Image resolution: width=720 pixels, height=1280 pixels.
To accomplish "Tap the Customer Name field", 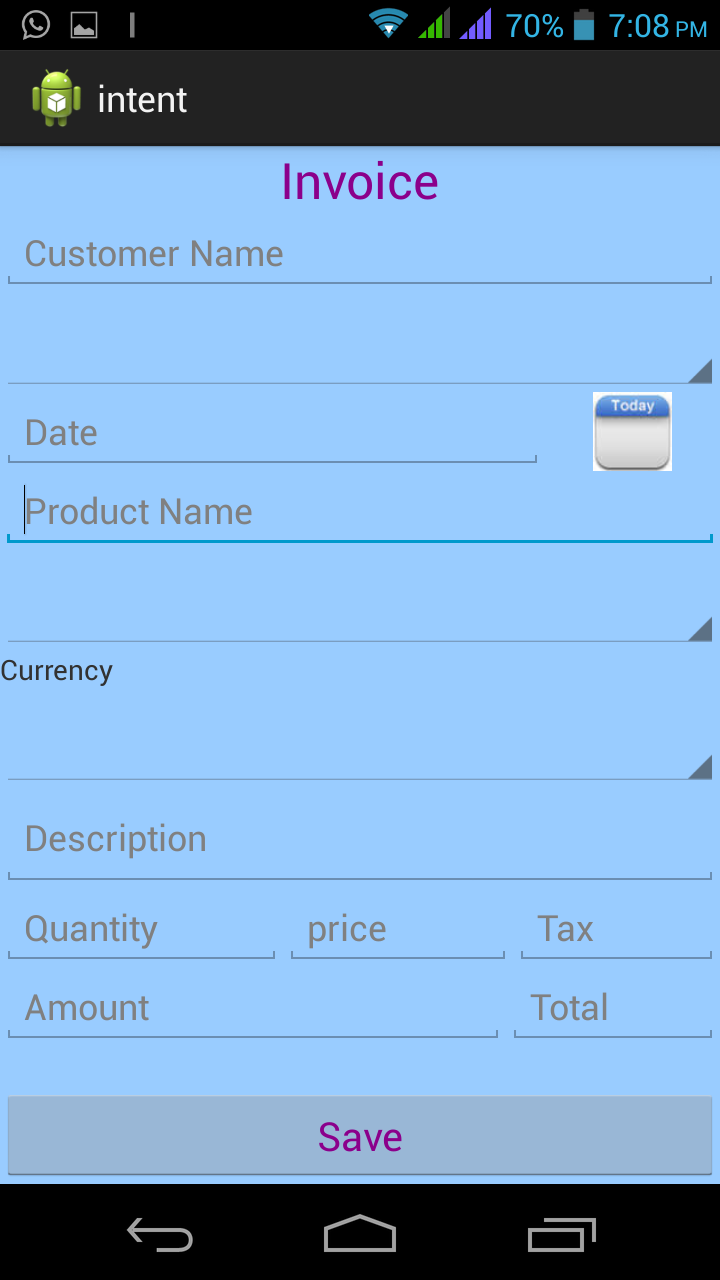I will click(x=360, y=254).
